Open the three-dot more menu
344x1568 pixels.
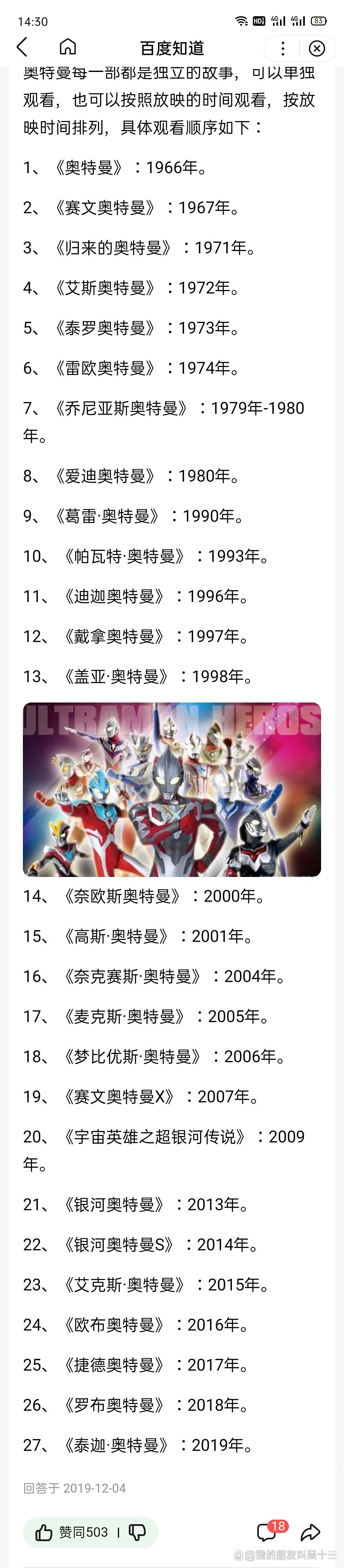coord(283,48)
